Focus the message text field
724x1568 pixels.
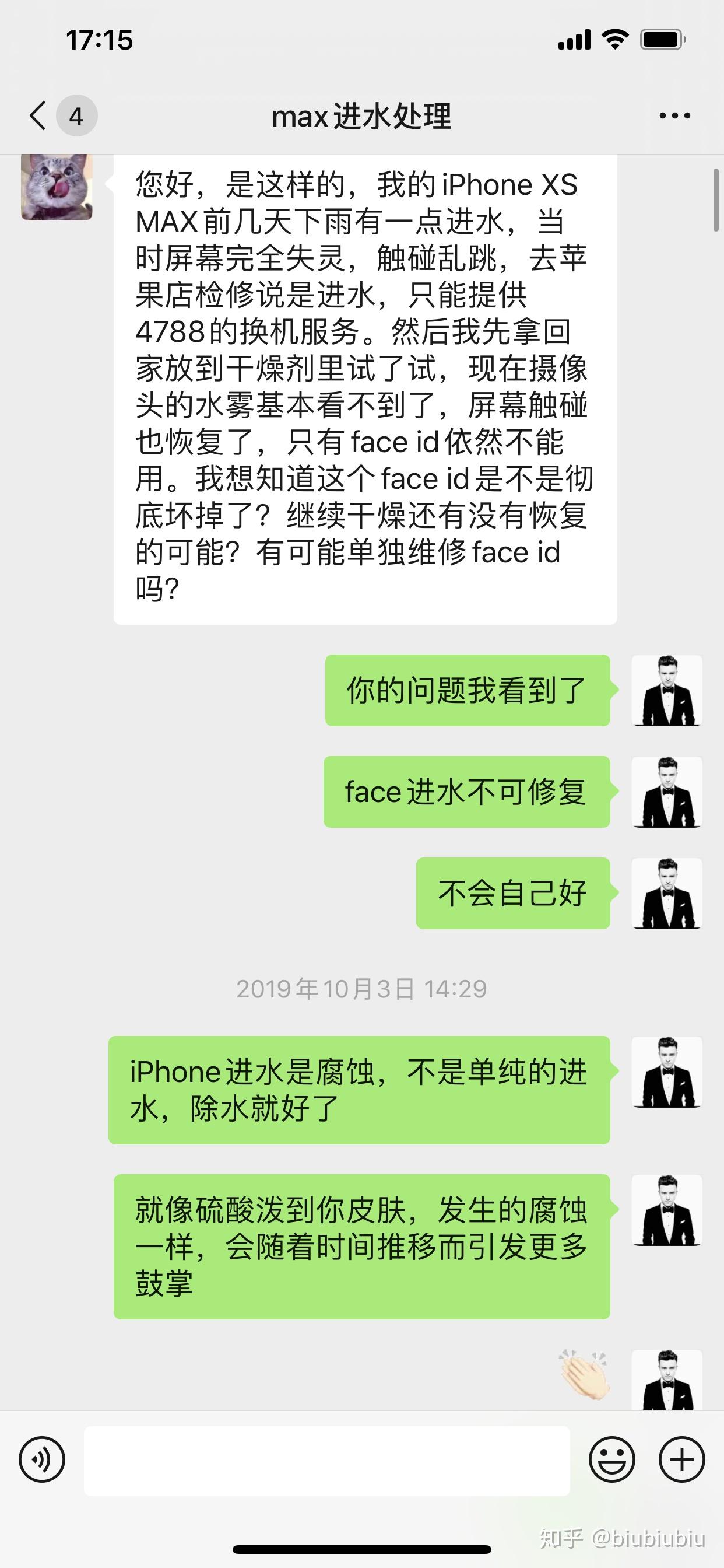326,1460
